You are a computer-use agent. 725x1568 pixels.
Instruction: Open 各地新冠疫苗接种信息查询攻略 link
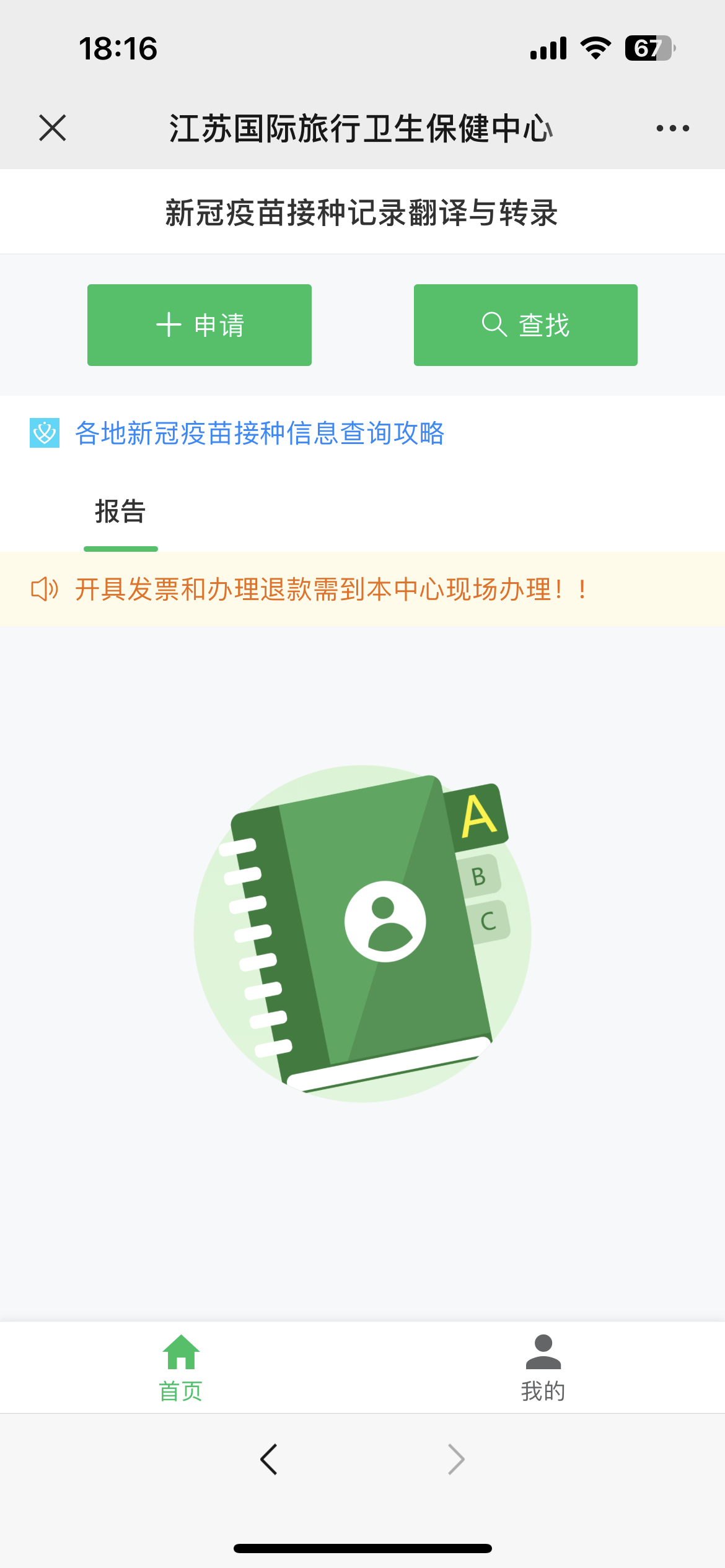pos(259,433)
